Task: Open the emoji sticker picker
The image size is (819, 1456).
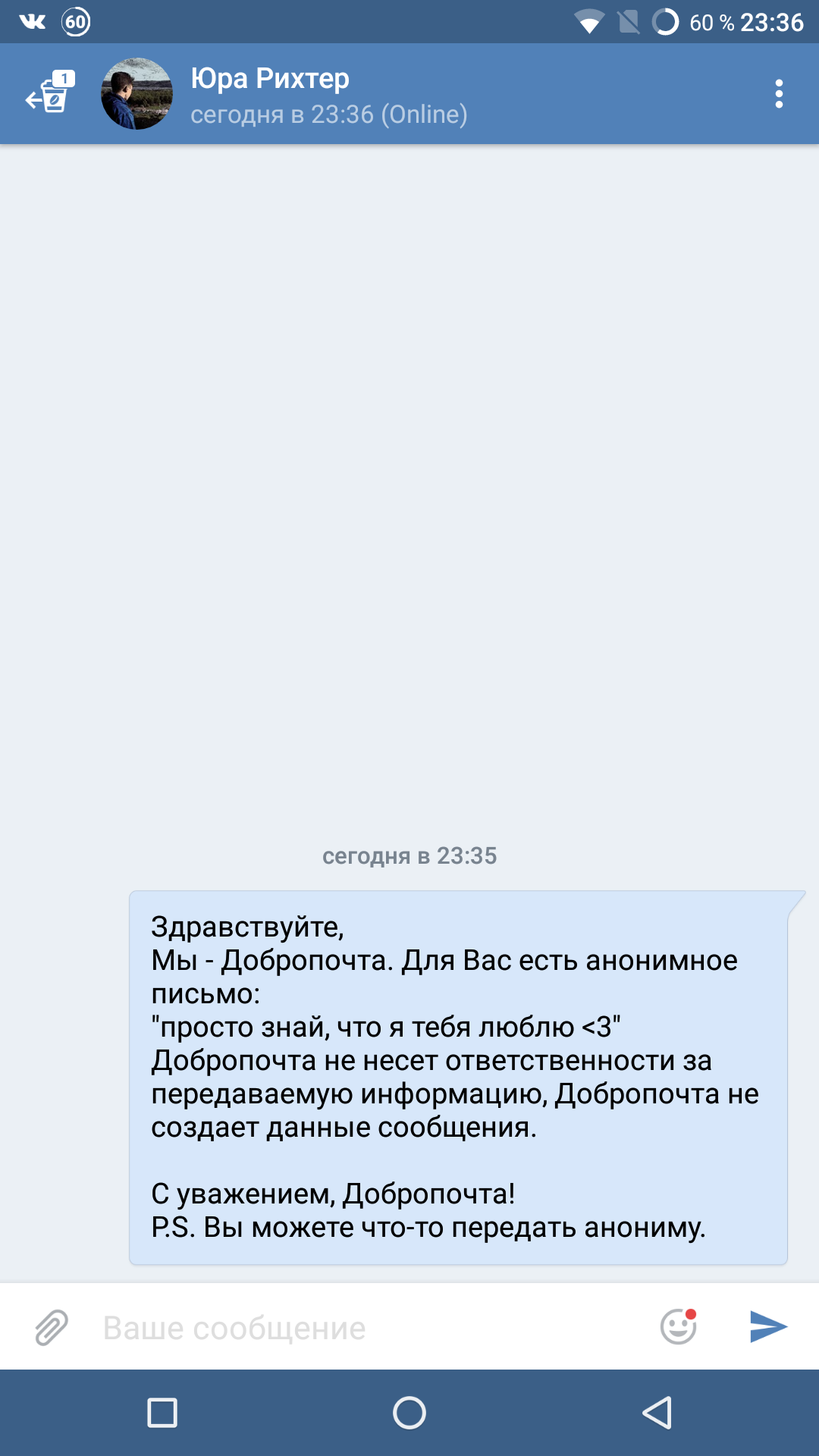Action: 679,1326
